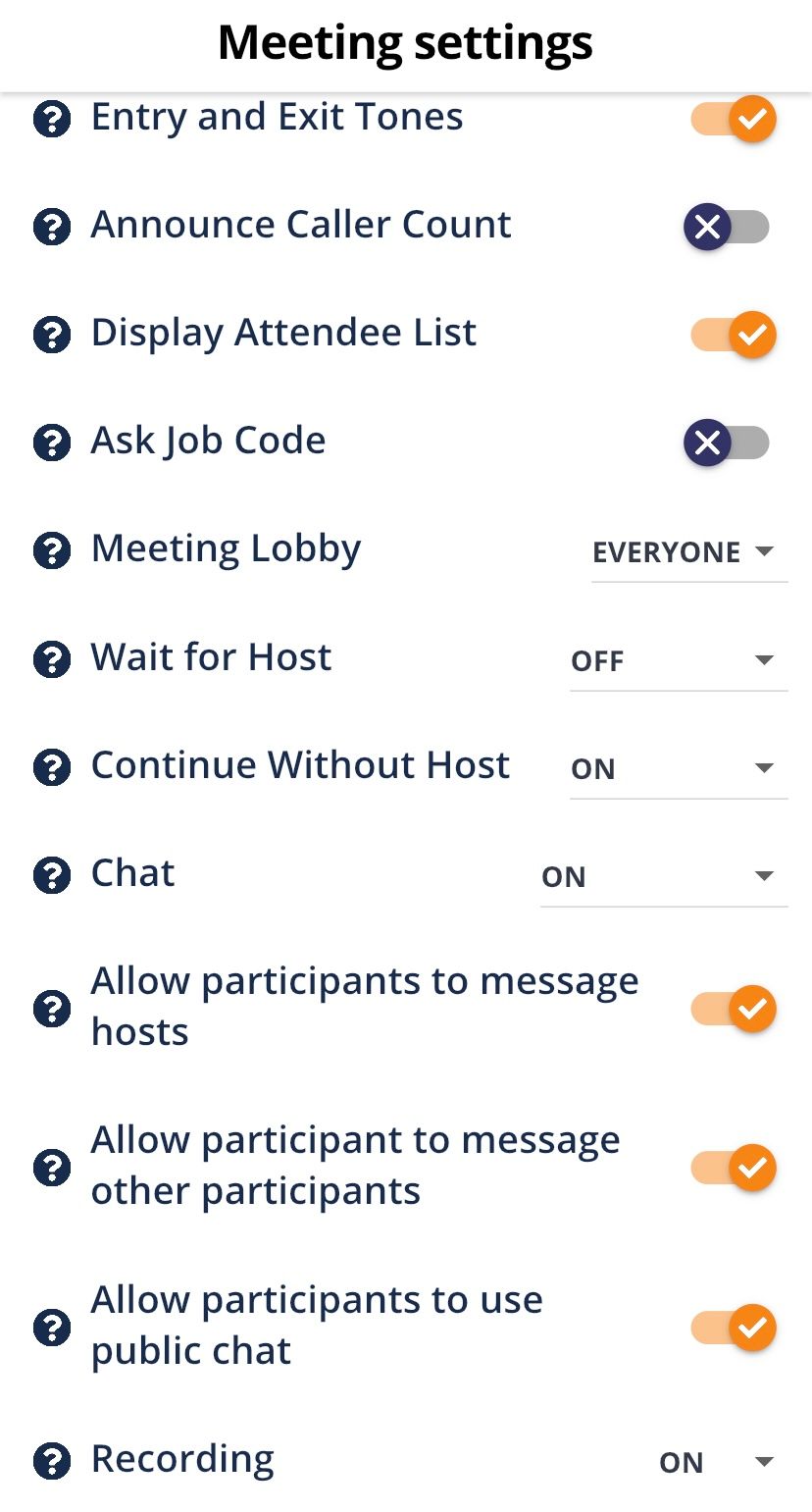View help about Display Attendee List
Screen dimensions: 812x1512
(52, 335)
